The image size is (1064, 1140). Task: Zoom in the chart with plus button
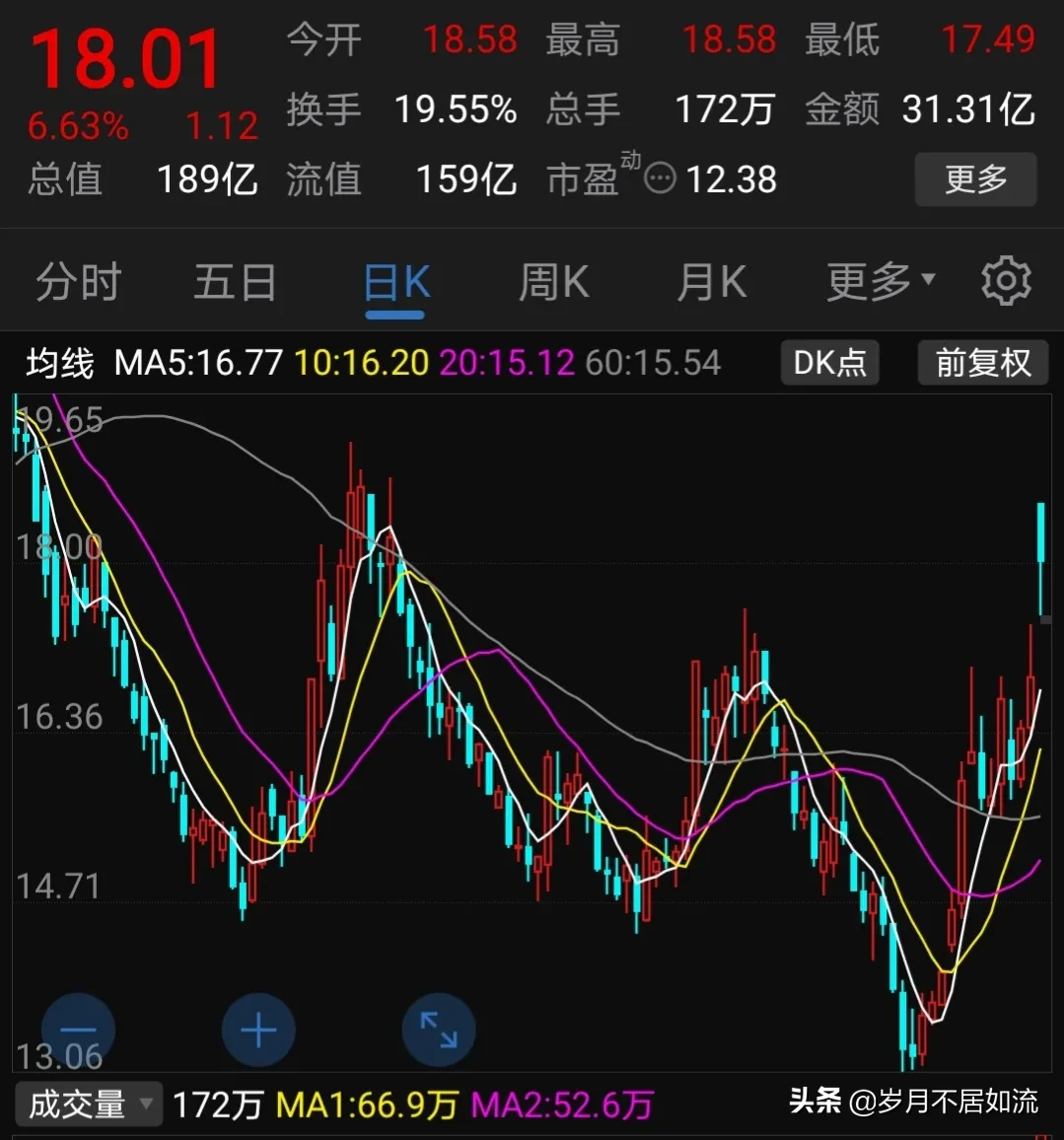pyautogui.click(x=258, y=1030)
